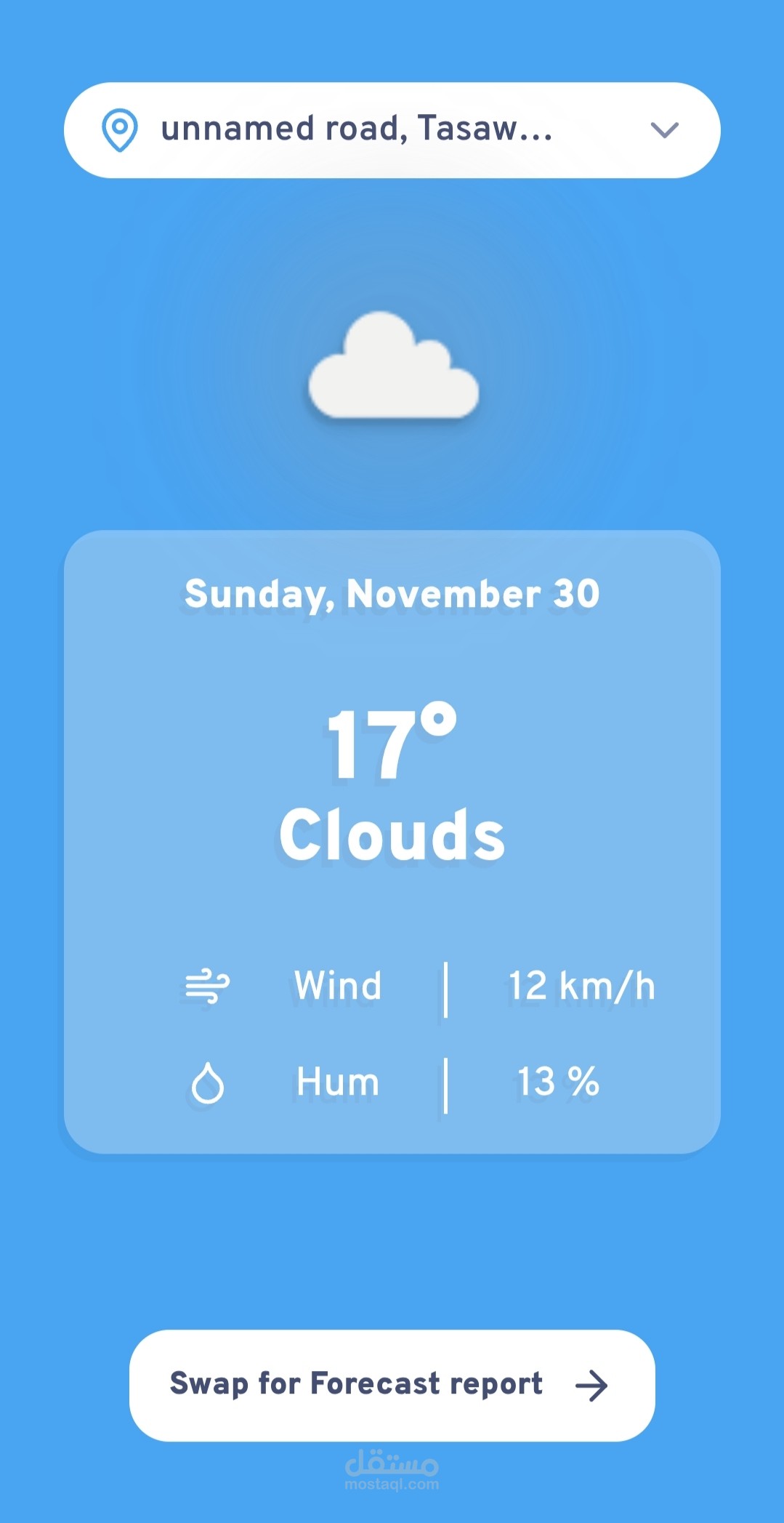
Task: Tap the unnamed road, Tasaw location text
Action: (355, 129)
